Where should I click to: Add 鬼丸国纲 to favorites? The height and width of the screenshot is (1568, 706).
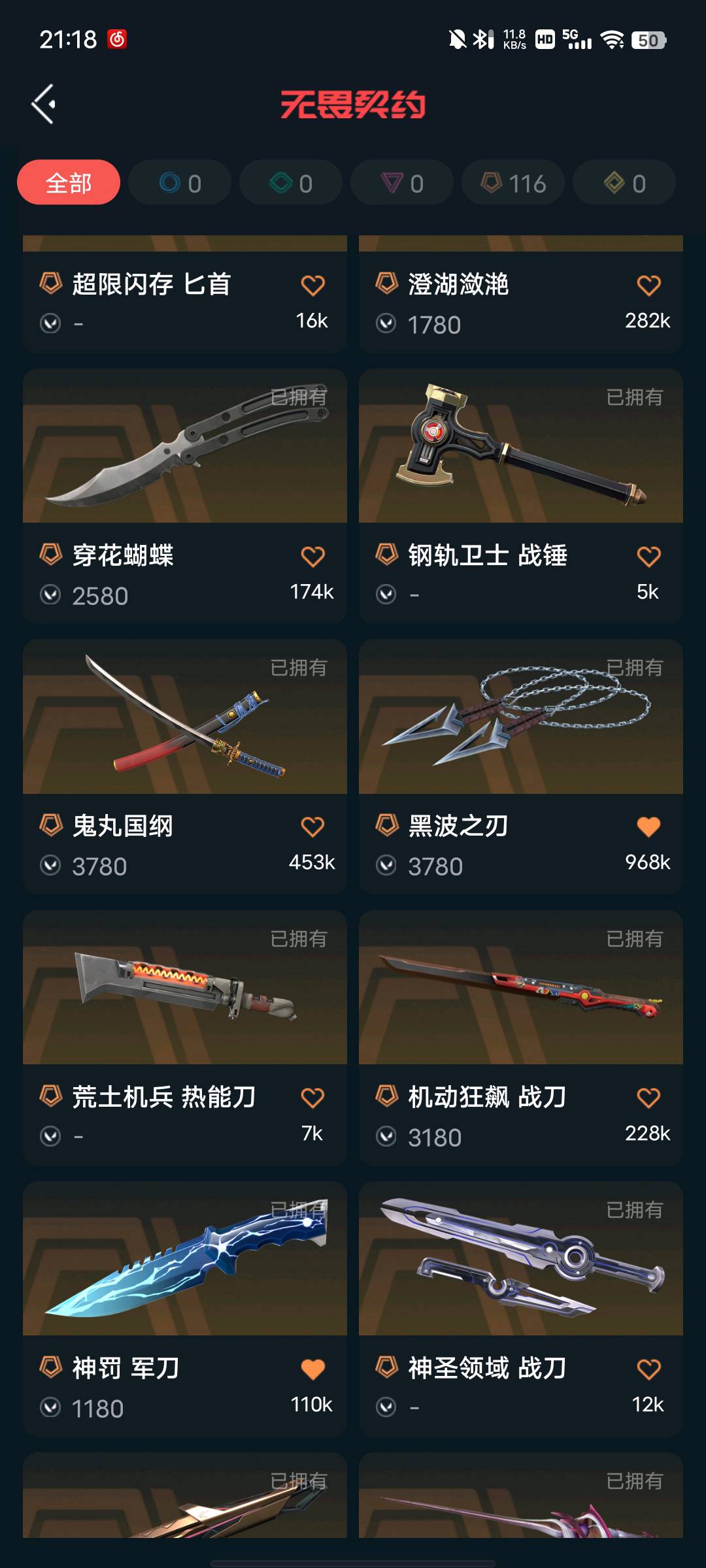click(312, 827)
